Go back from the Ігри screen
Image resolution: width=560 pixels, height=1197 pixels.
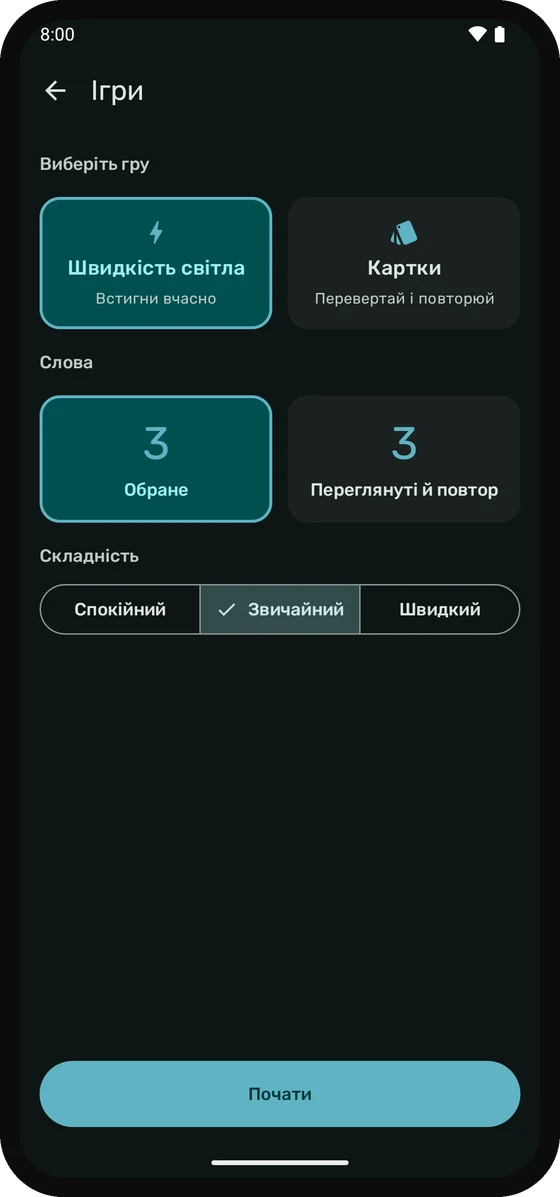(x=55, y=91)
